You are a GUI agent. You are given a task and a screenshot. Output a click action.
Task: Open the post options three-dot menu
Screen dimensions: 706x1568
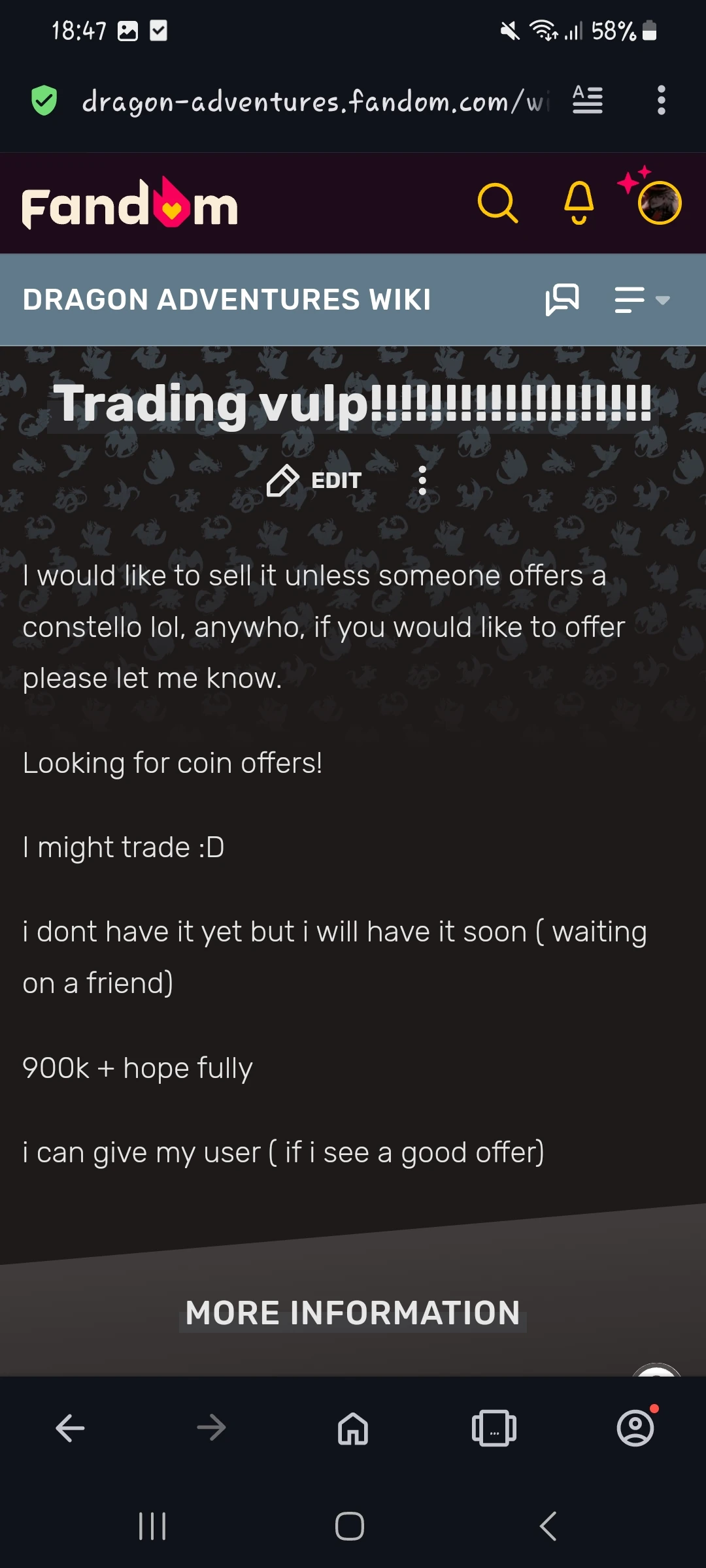pyautogui.click(x=422, y=480)
